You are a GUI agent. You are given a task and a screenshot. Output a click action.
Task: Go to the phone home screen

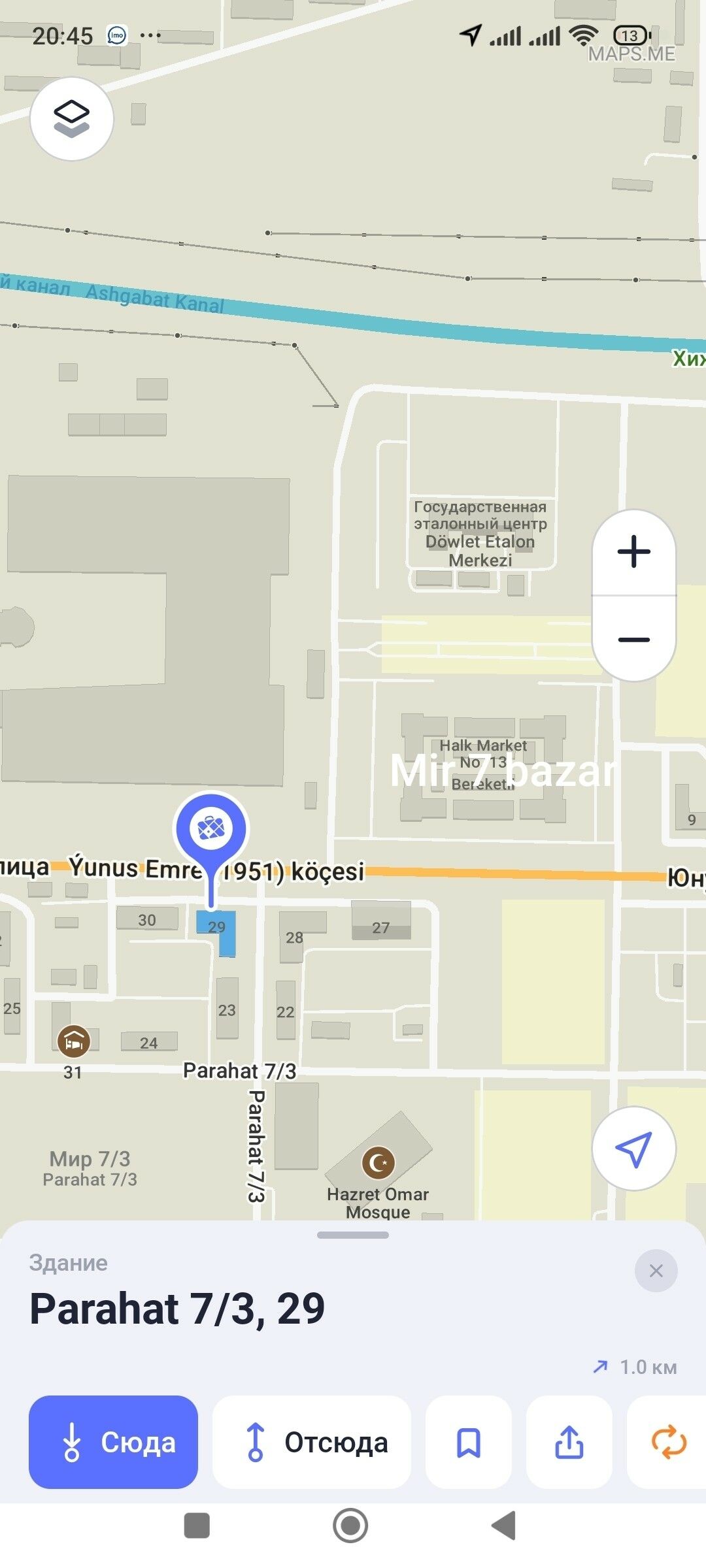coord(350,1526)
